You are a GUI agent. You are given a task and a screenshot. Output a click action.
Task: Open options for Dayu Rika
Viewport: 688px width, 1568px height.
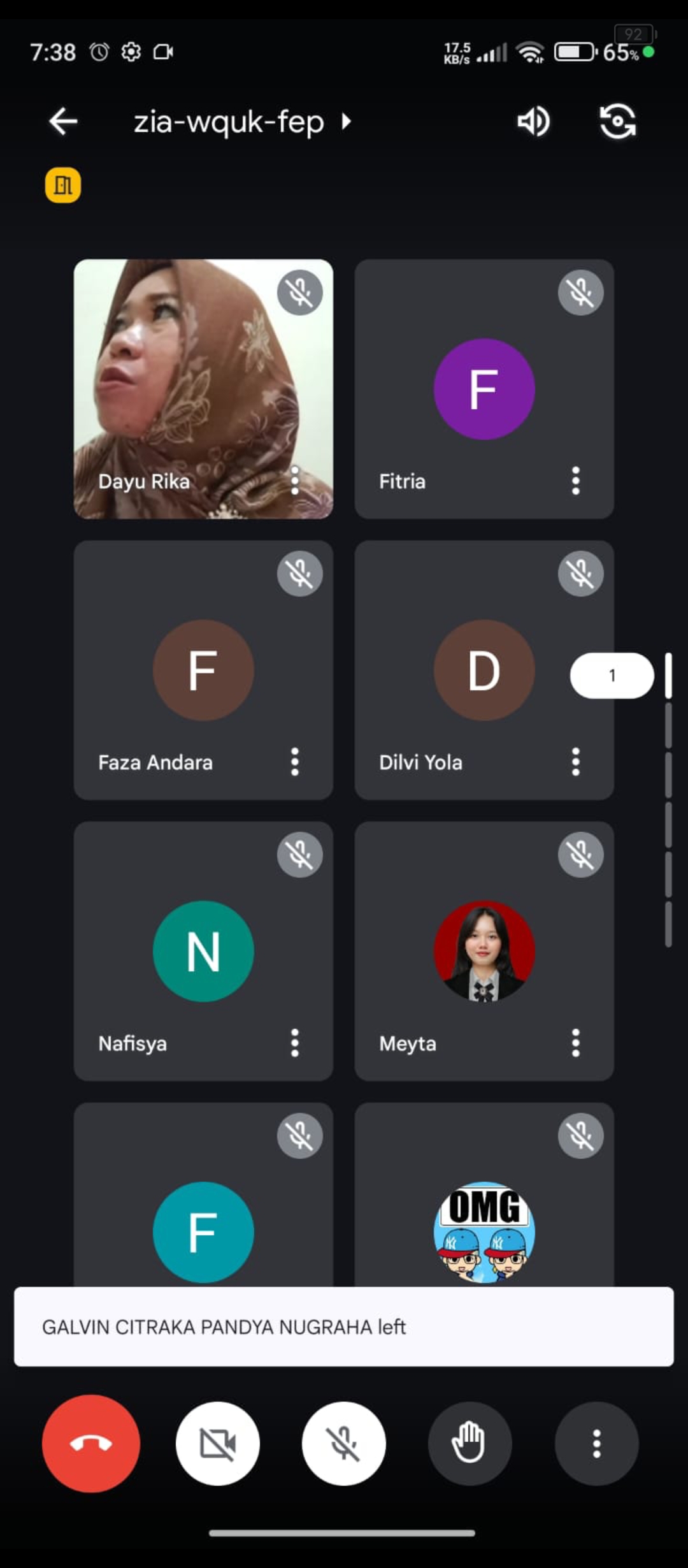tap(294, 481)
